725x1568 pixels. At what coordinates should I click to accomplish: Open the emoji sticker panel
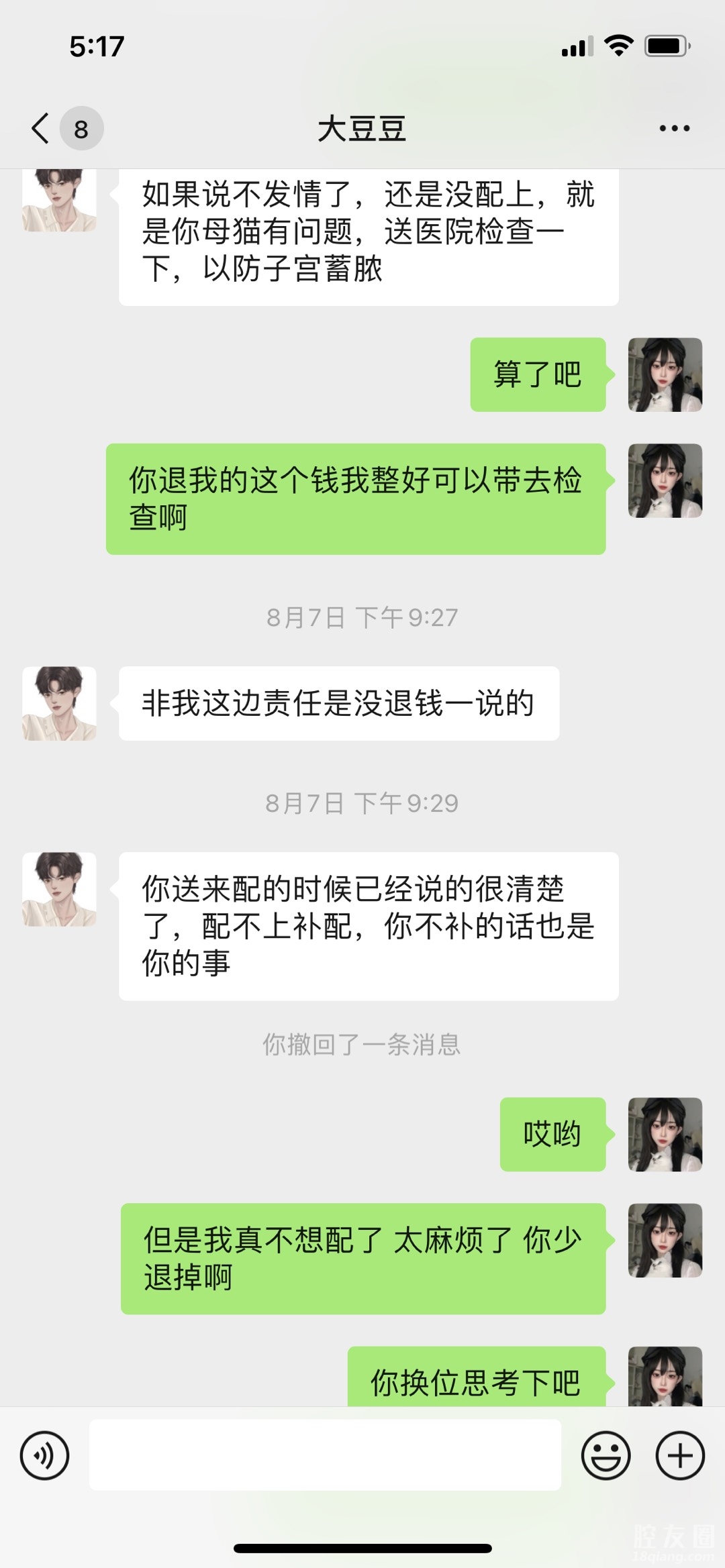[x=606, y=1455]
